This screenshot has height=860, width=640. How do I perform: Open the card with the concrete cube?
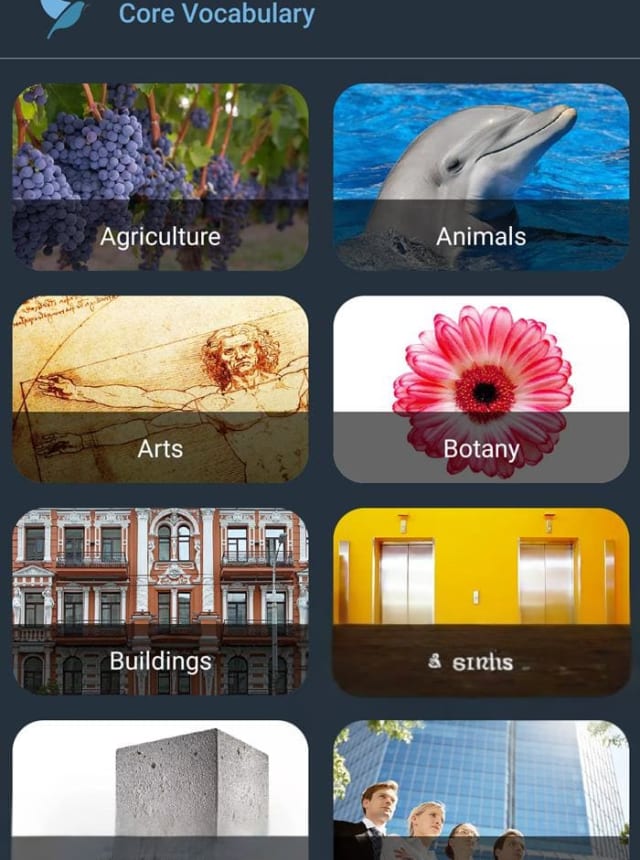click(160, 790)
